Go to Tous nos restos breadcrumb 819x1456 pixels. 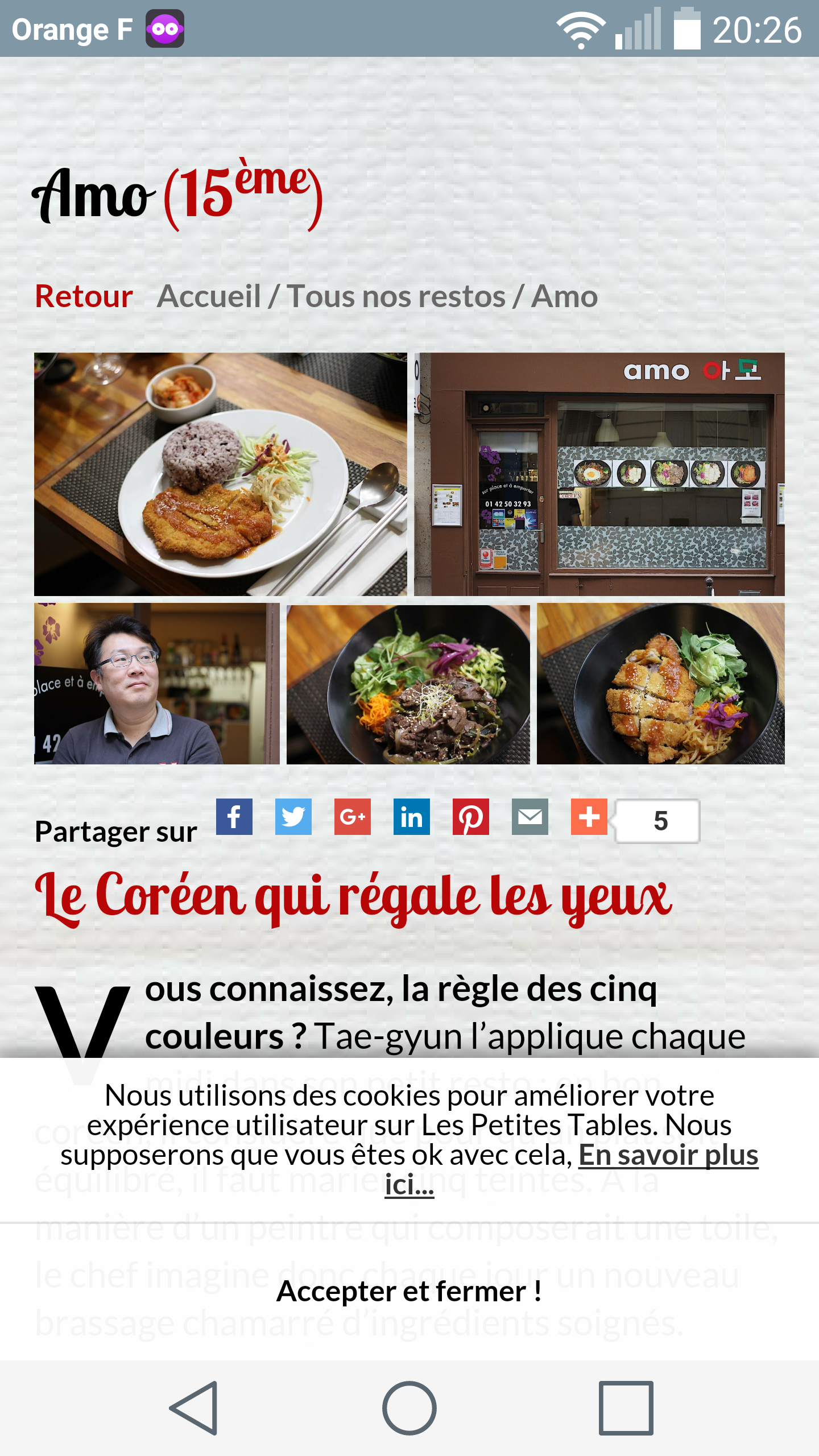click(x=396, y=296)
